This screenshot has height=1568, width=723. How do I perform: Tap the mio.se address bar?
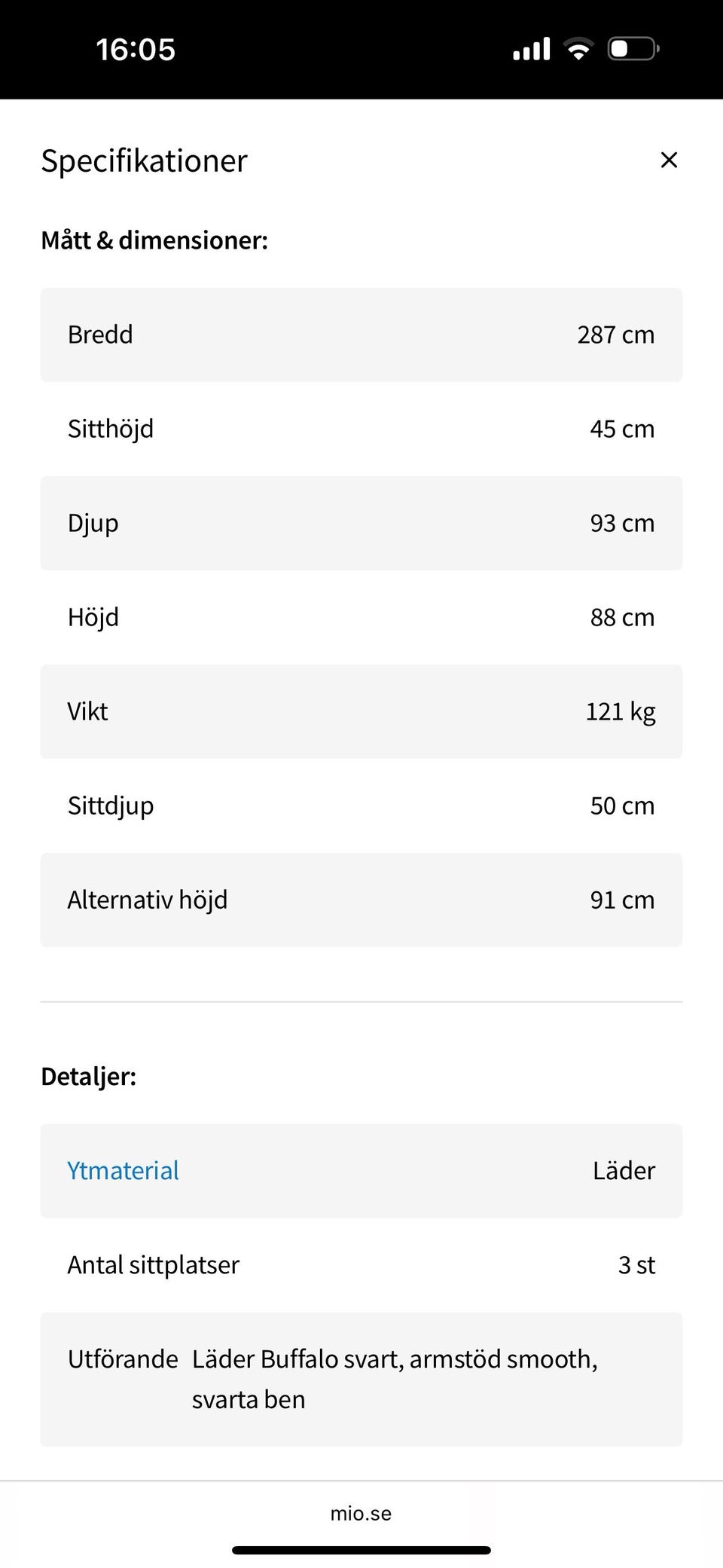click(361, 1513)
